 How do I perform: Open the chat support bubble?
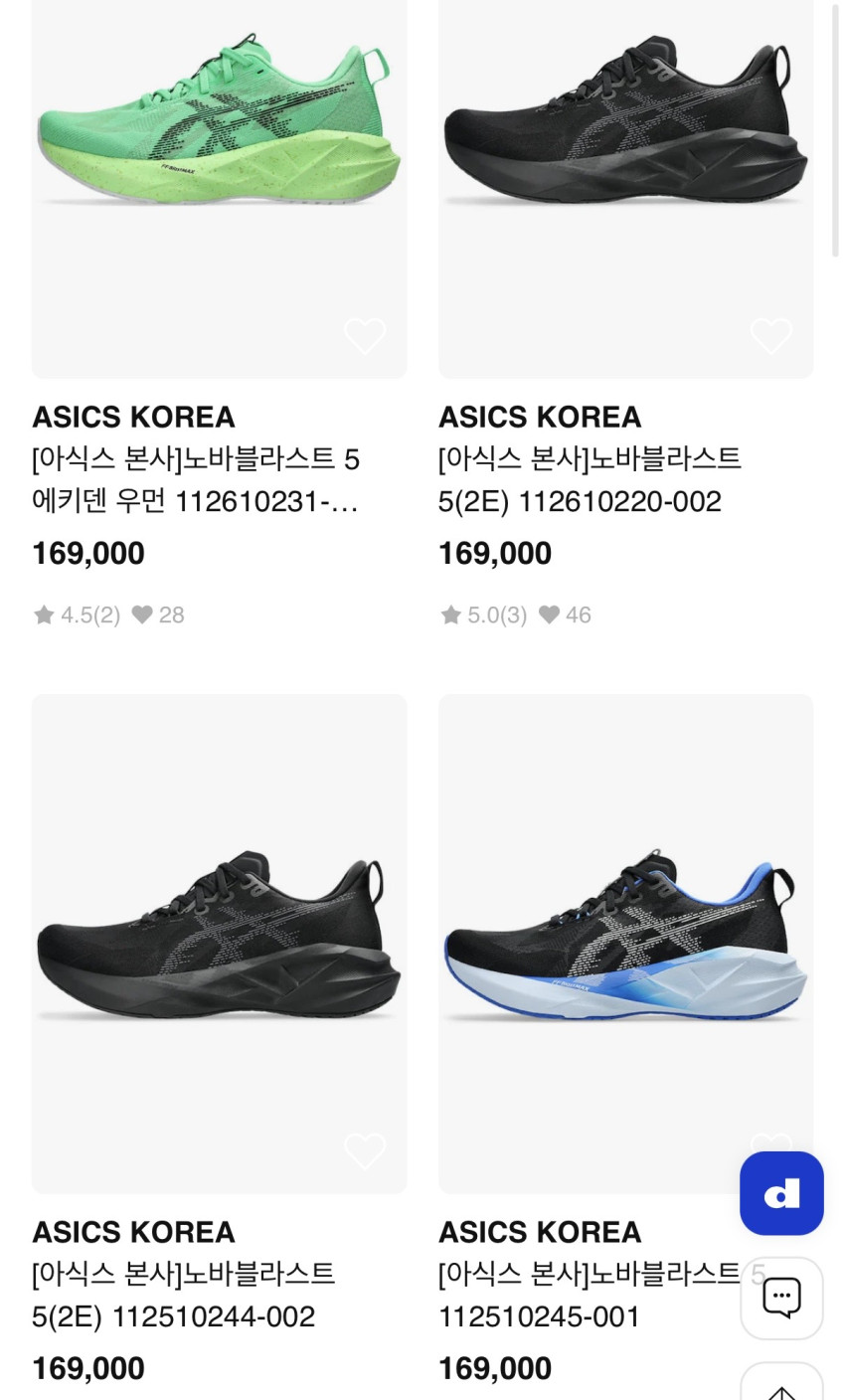781,1298
